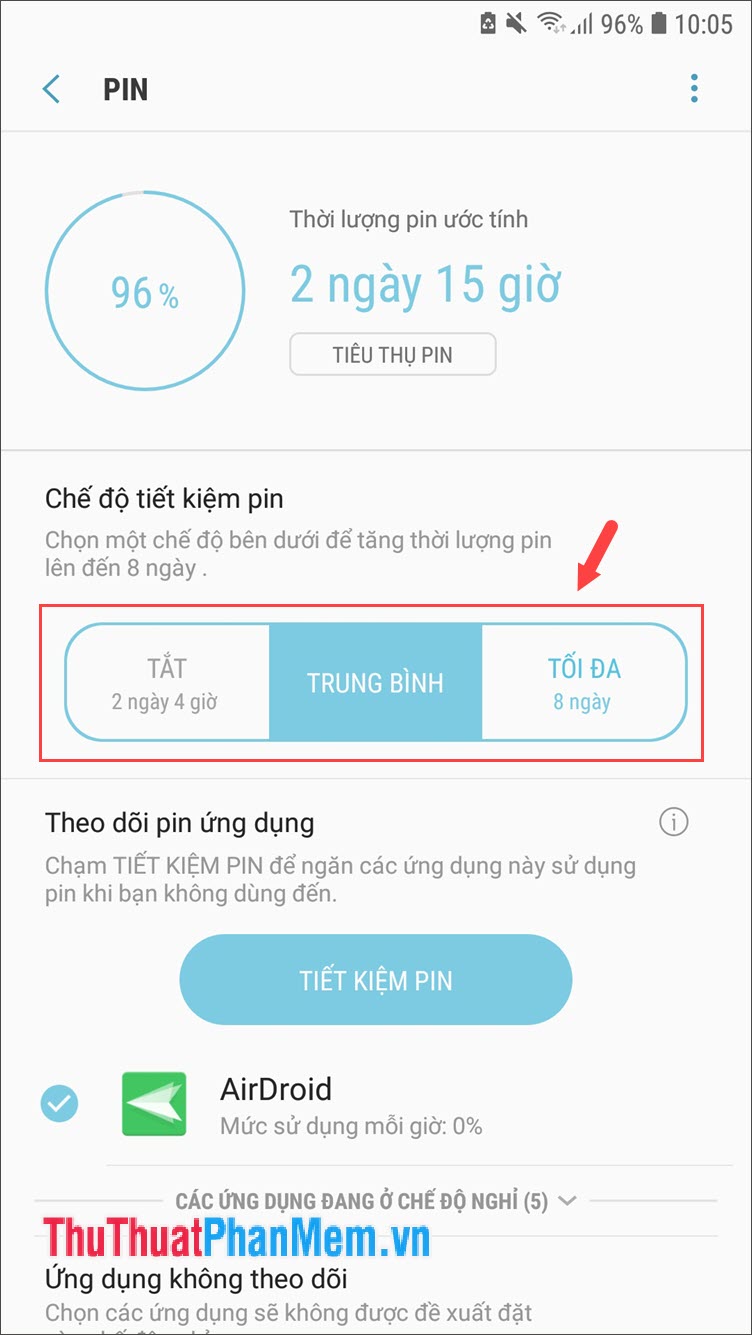Select the TRUNG BÌNH mode segment
Screen dimensions: 752x1335
(375, 682)
